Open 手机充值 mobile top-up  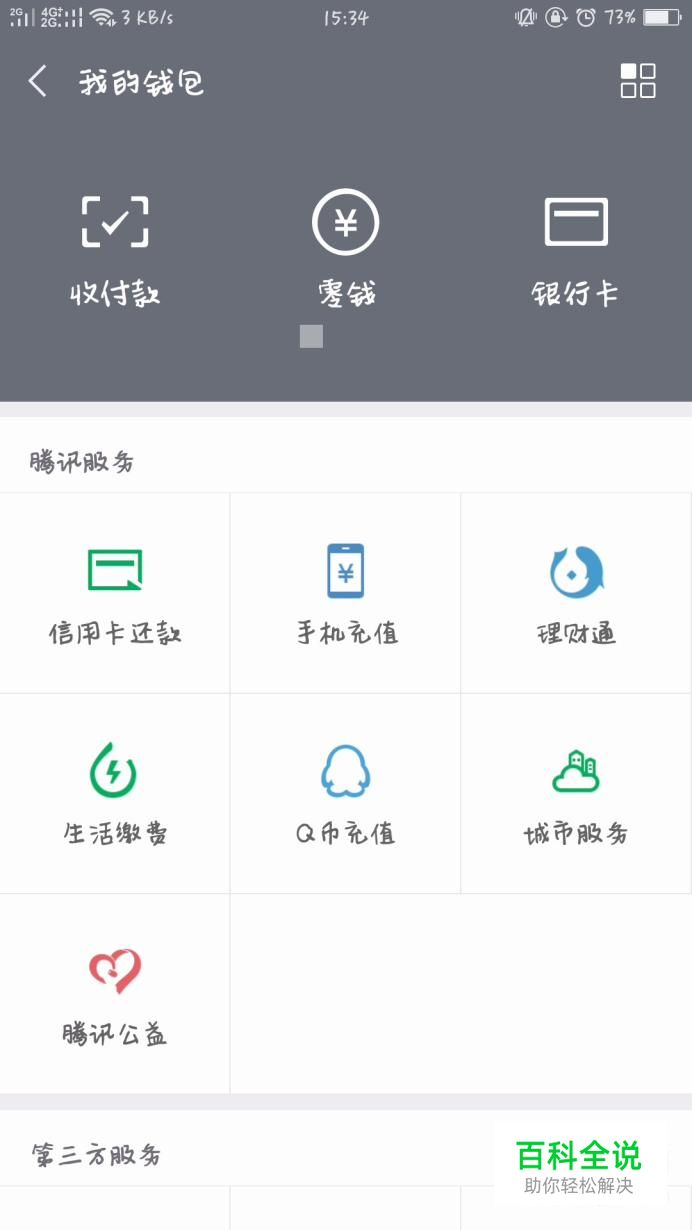click(x=346, y=593)
